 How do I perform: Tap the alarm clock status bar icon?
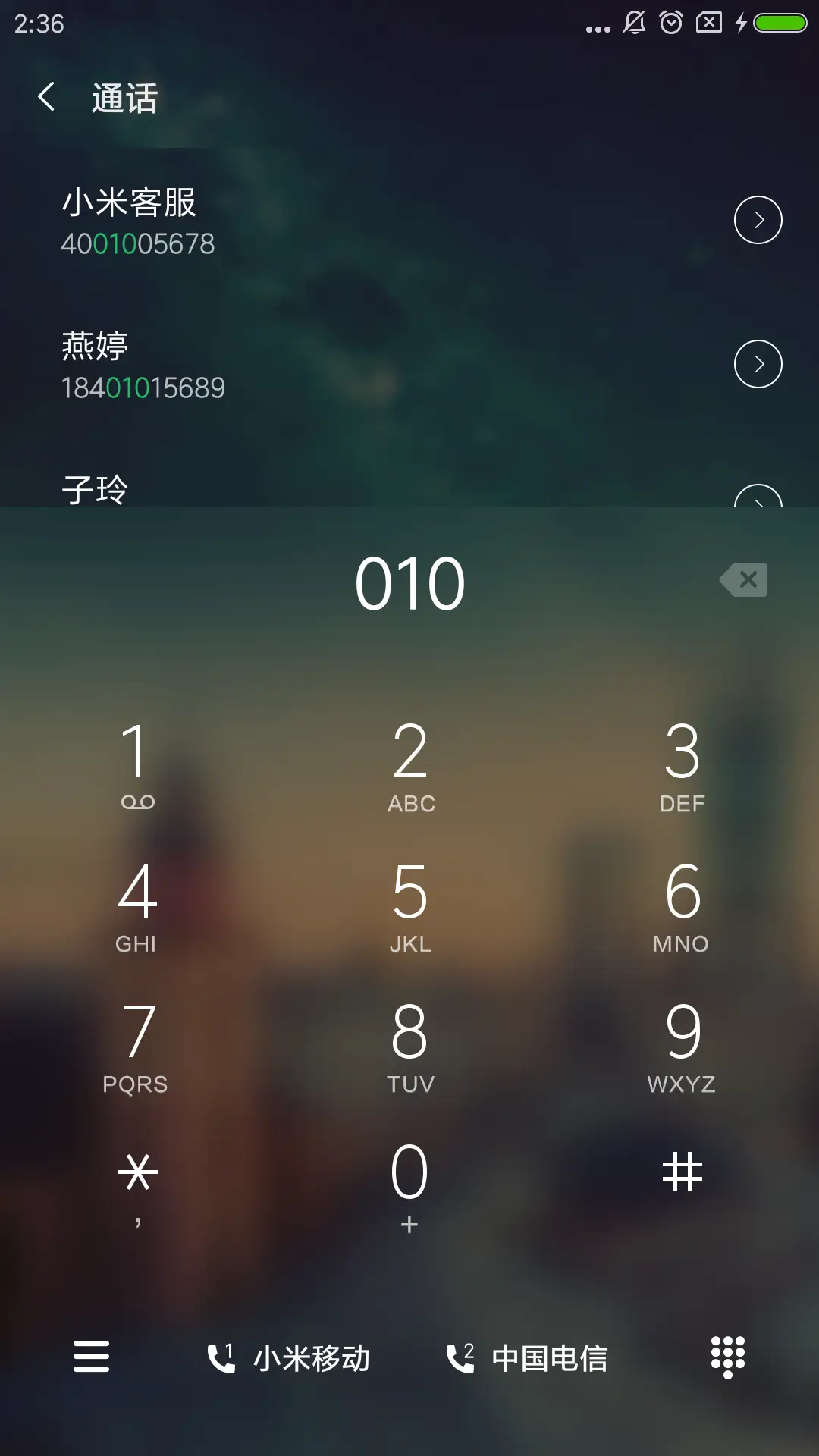click(x=670, y=23)
